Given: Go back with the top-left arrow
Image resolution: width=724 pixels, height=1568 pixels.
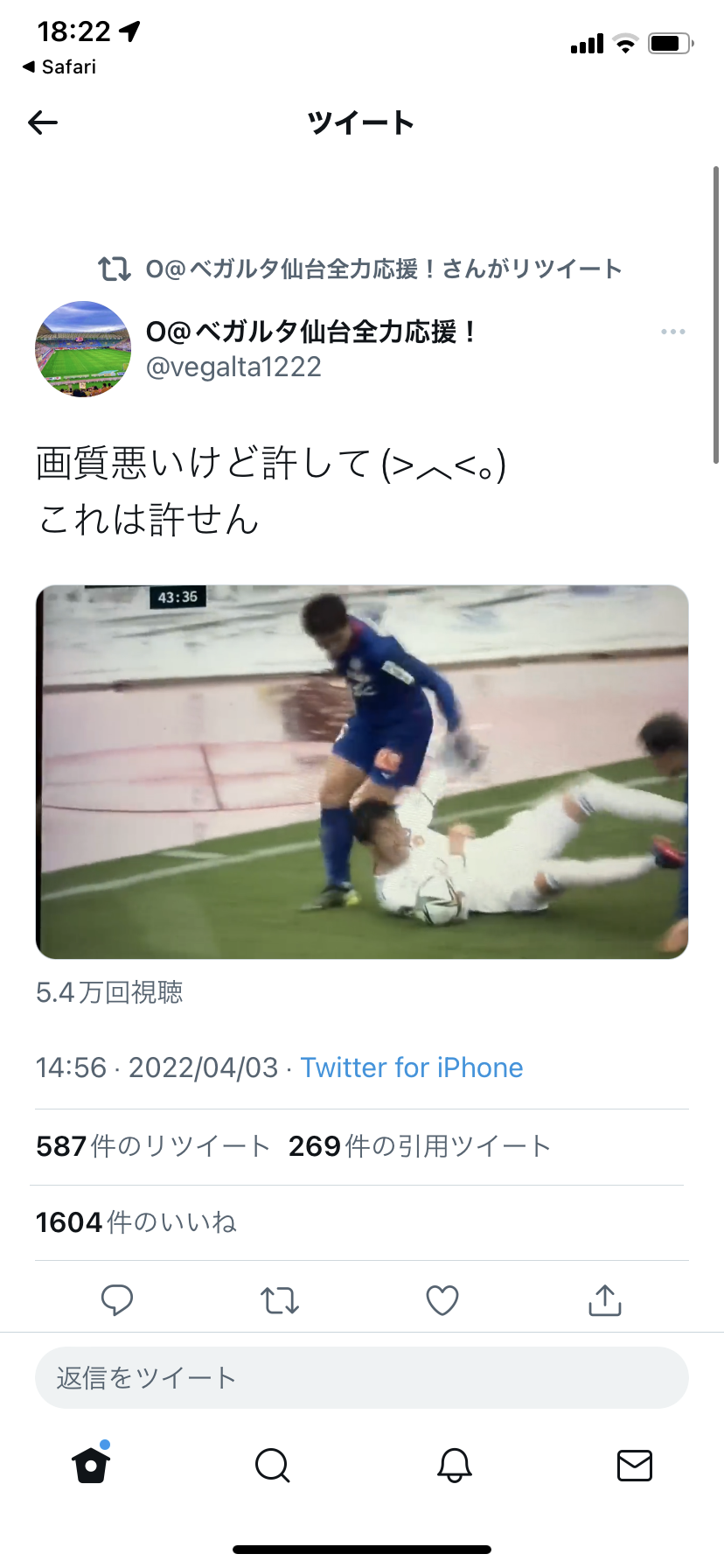Looking at the screenshot, I should pyautogui.click(x=43, y=122).
